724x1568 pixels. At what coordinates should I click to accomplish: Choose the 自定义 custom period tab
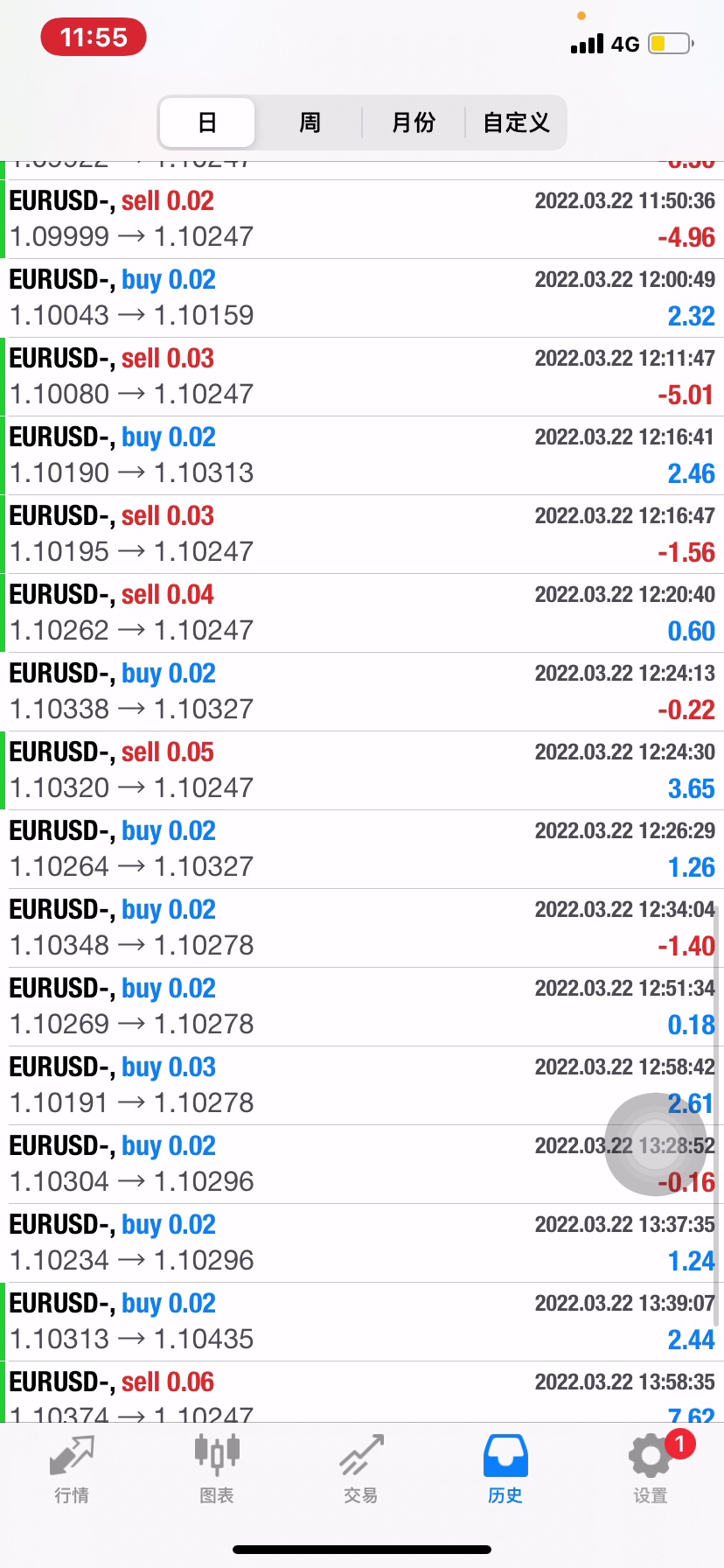(x=516, y=122)
